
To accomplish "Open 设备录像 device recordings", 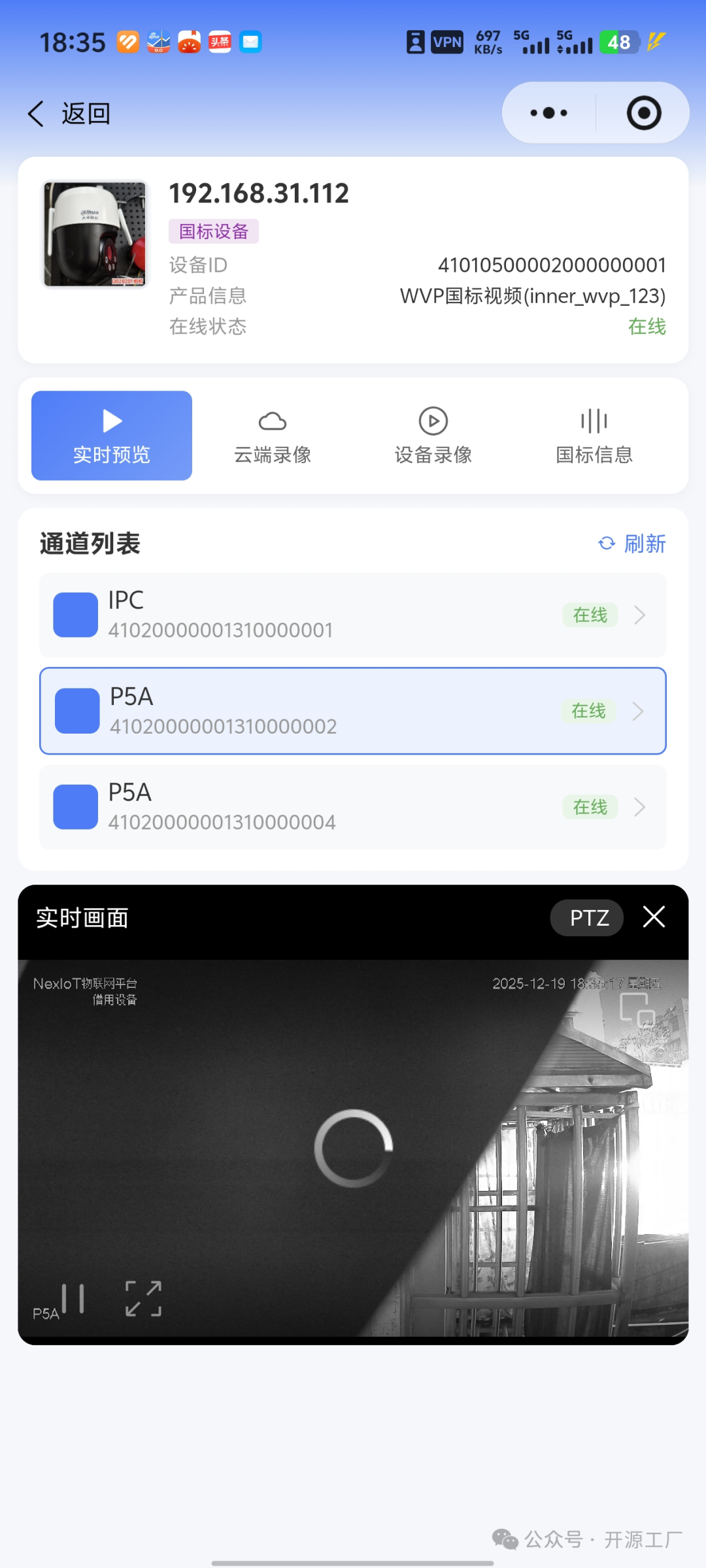I will [x=433, y=434].
